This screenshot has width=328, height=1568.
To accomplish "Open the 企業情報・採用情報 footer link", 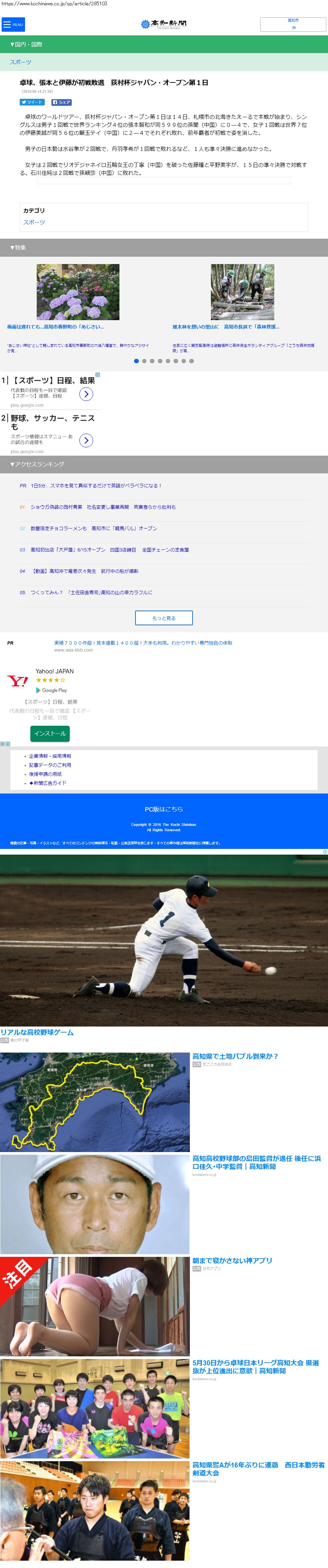I will coord(50,756).
